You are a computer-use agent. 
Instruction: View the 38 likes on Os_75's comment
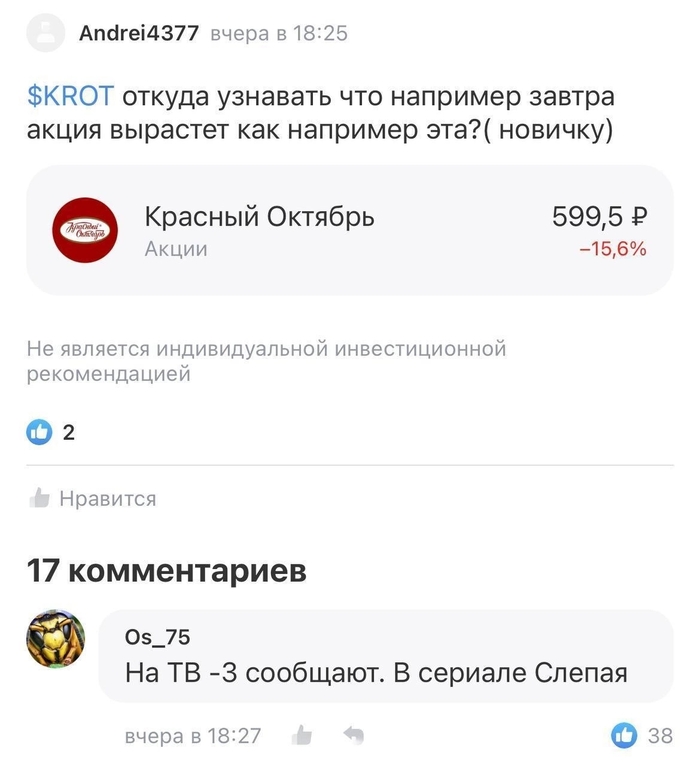click(642, 735)
